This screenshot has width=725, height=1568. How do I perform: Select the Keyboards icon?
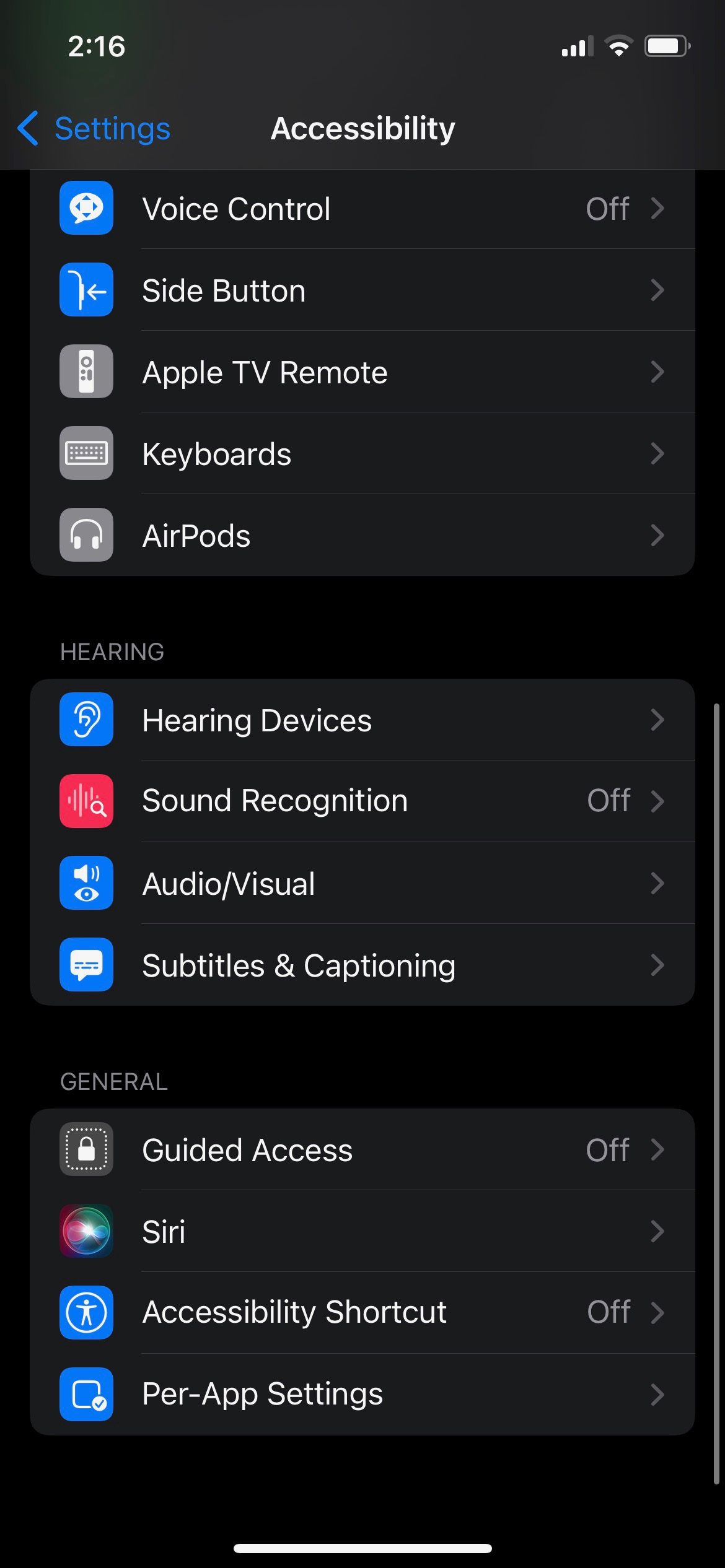click(x=86, y=453)
